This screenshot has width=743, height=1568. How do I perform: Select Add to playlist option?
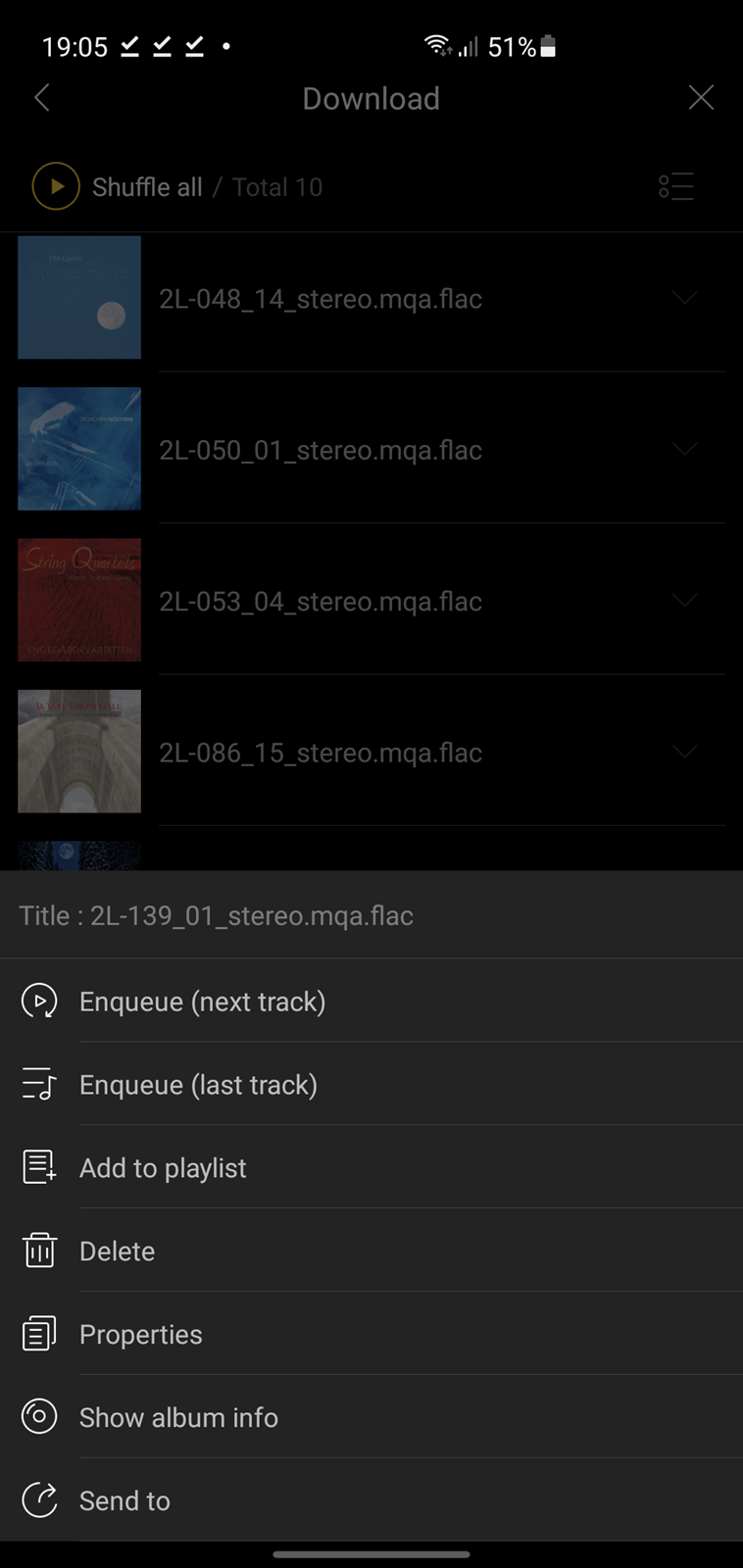371,1167
